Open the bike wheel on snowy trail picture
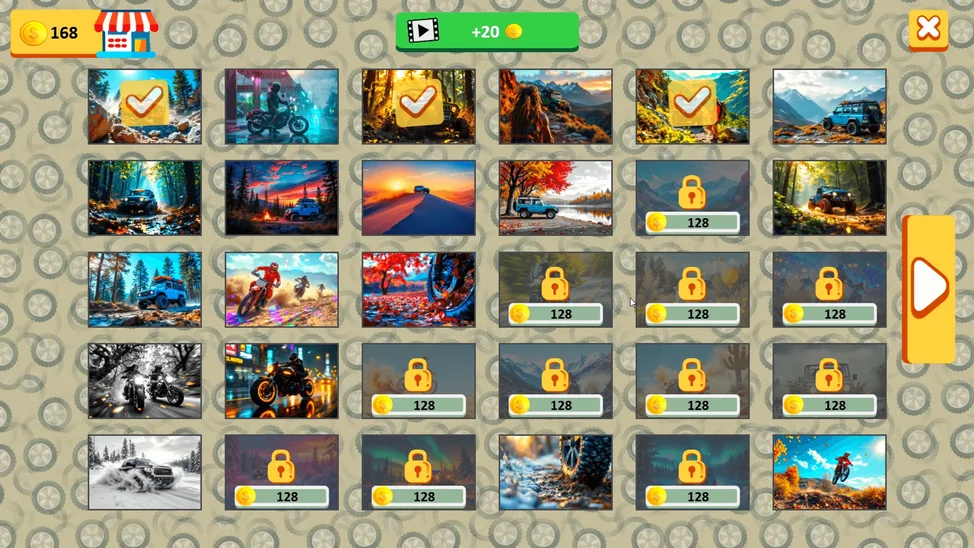This screenshot has height=548, width=974. (555, 472)
